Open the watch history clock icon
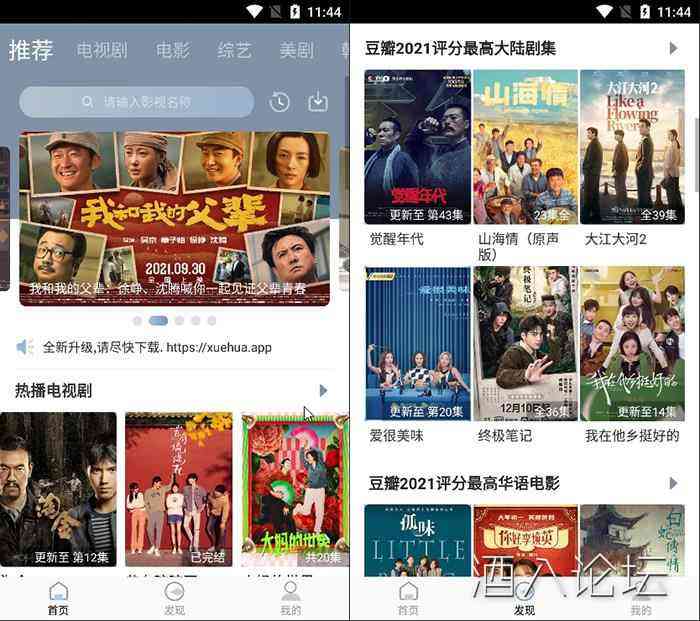Viewport: 700px width, 621px height. click(x=280, y=102)
